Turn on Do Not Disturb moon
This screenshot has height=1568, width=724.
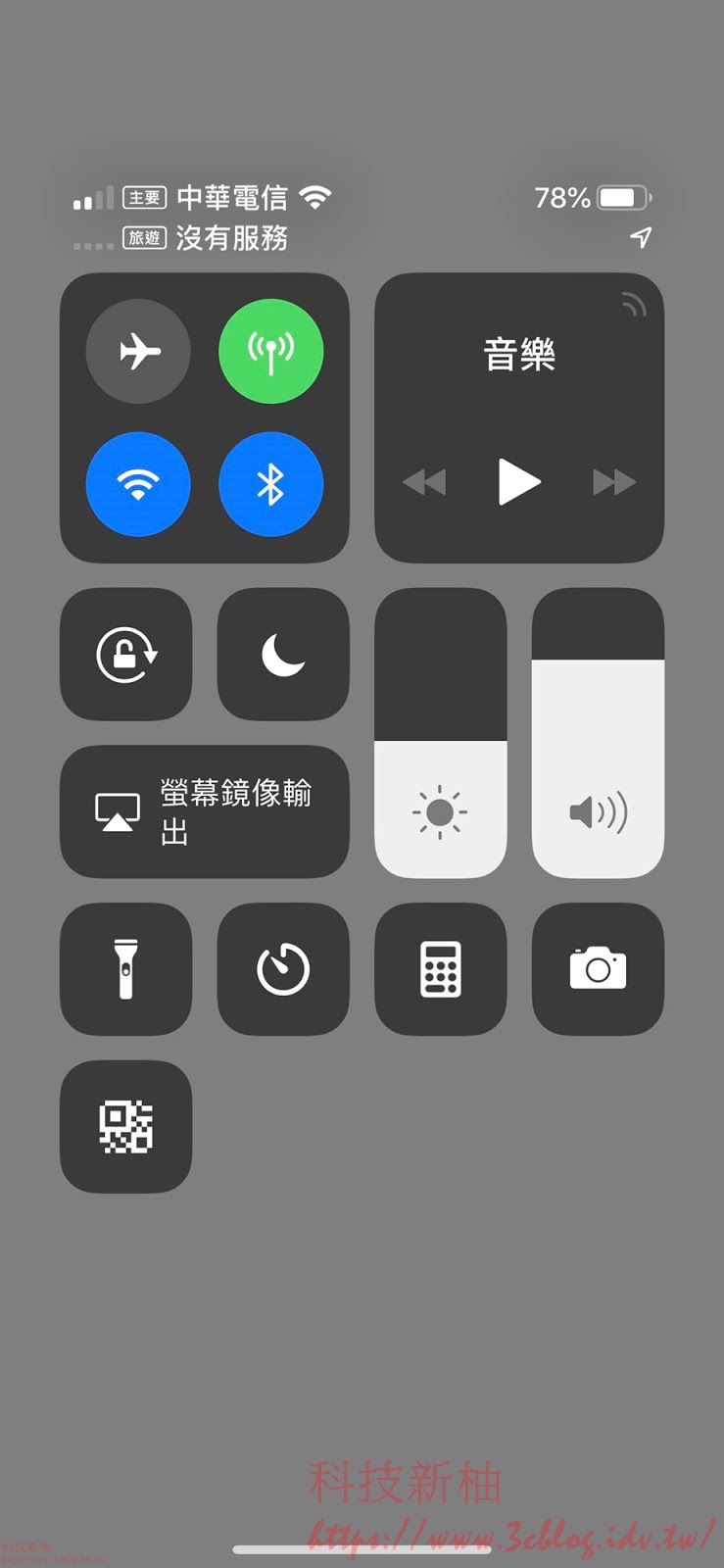click(x=283, y=655)
